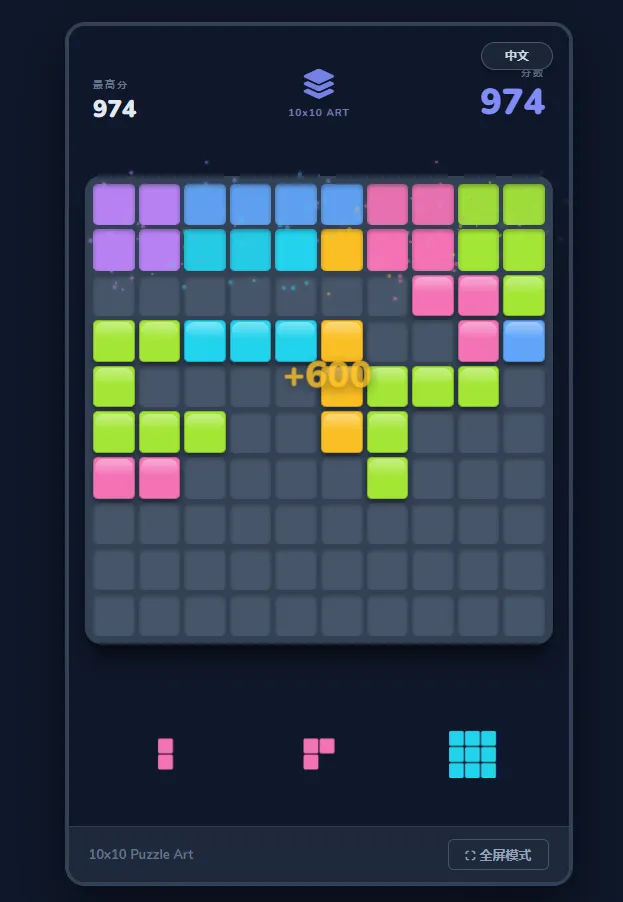This screenshot has width=623, height=902.
Task: Tap the 中文 language button
Action: click(516, 56)
